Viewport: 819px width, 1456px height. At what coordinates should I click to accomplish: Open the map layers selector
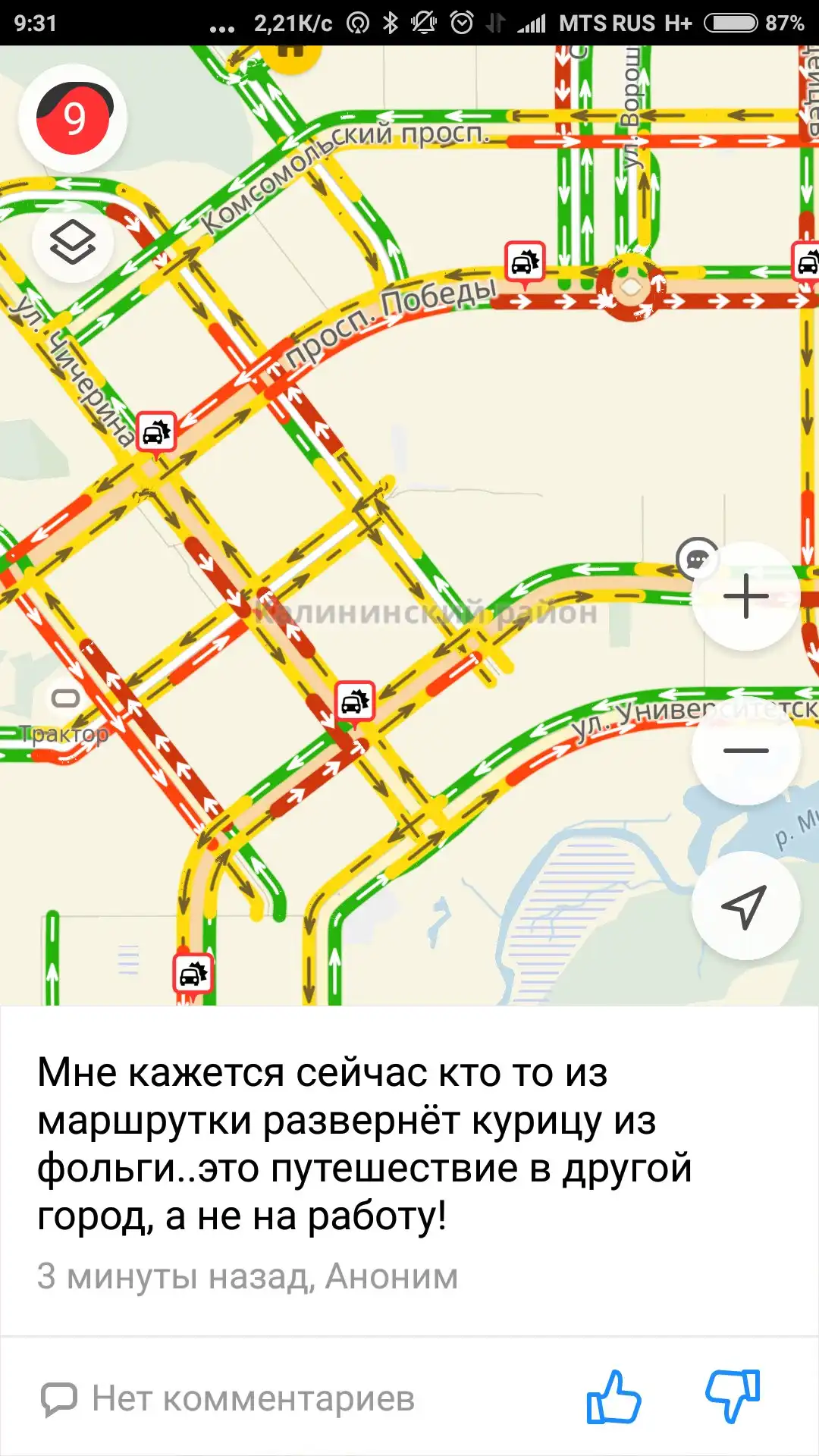tap(73, 242)
